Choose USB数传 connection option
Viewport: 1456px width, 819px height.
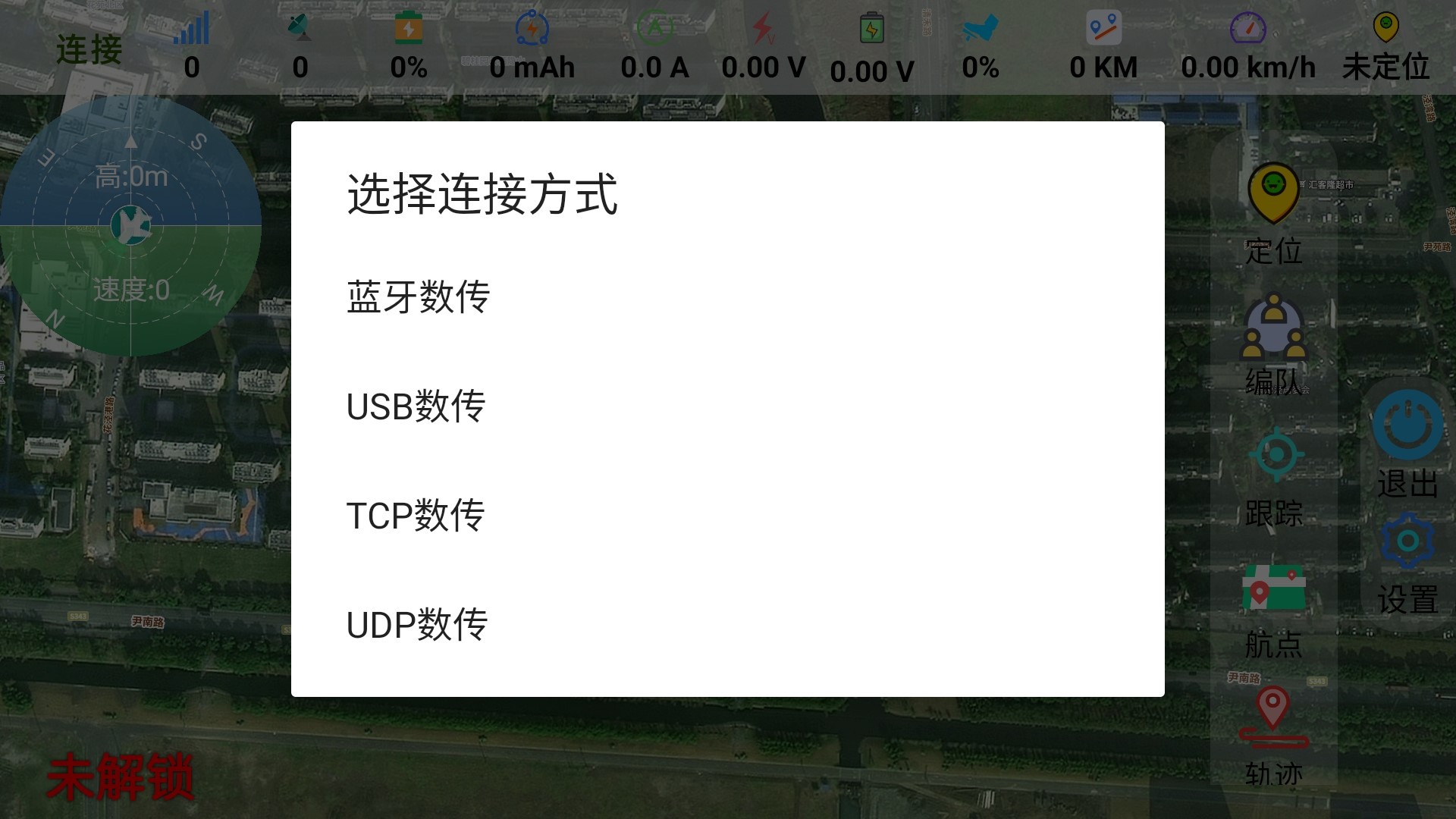point(416,406)
